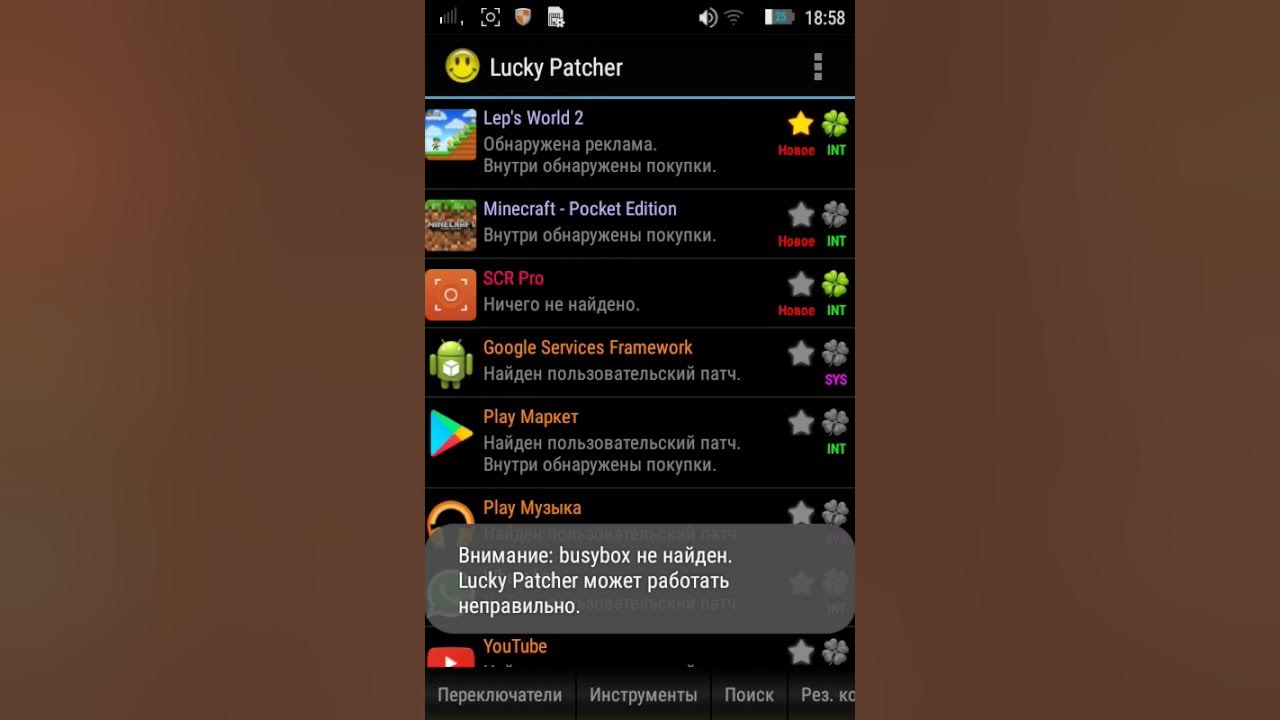The image size is (1280, 720).
Task: Tap the Поиск button
Action: 749,695
